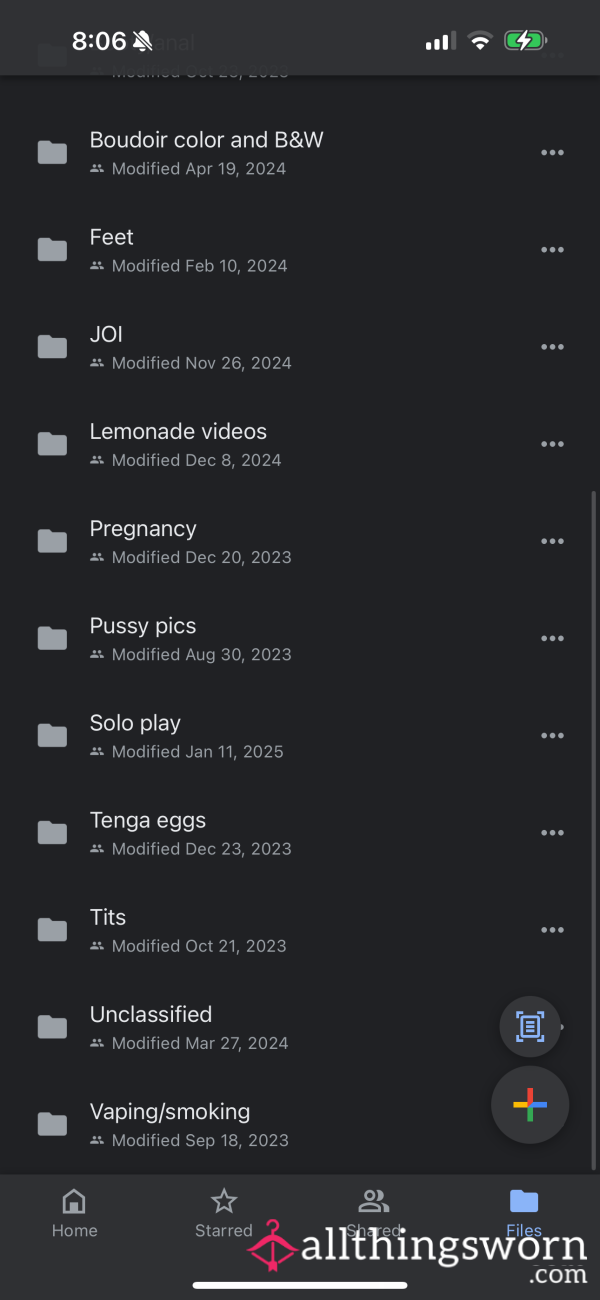Tap the scan document button

click(x=530, y=1026)
